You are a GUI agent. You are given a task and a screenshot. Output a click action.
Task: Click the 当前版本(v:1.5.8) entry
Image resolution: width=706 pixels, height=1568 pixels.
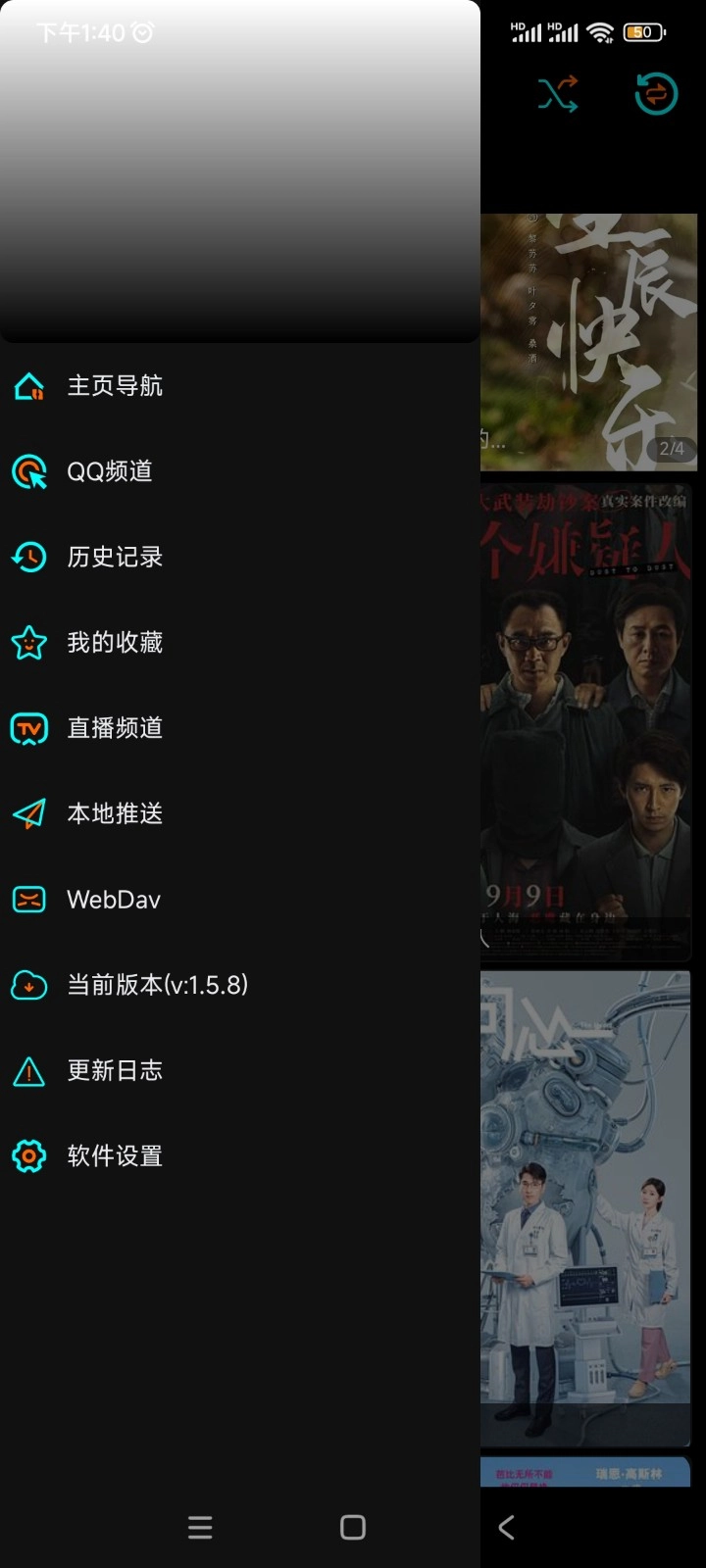click(156, 985)
